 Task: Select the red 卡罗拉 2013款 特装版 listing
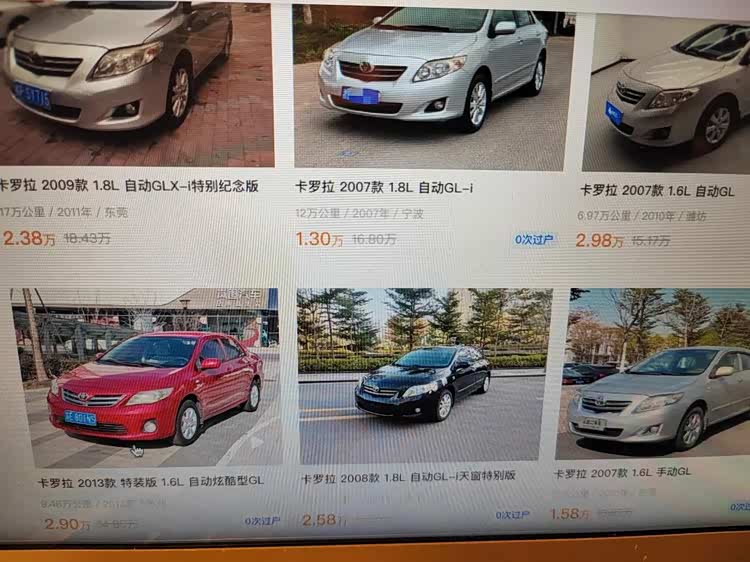point(150,481)
